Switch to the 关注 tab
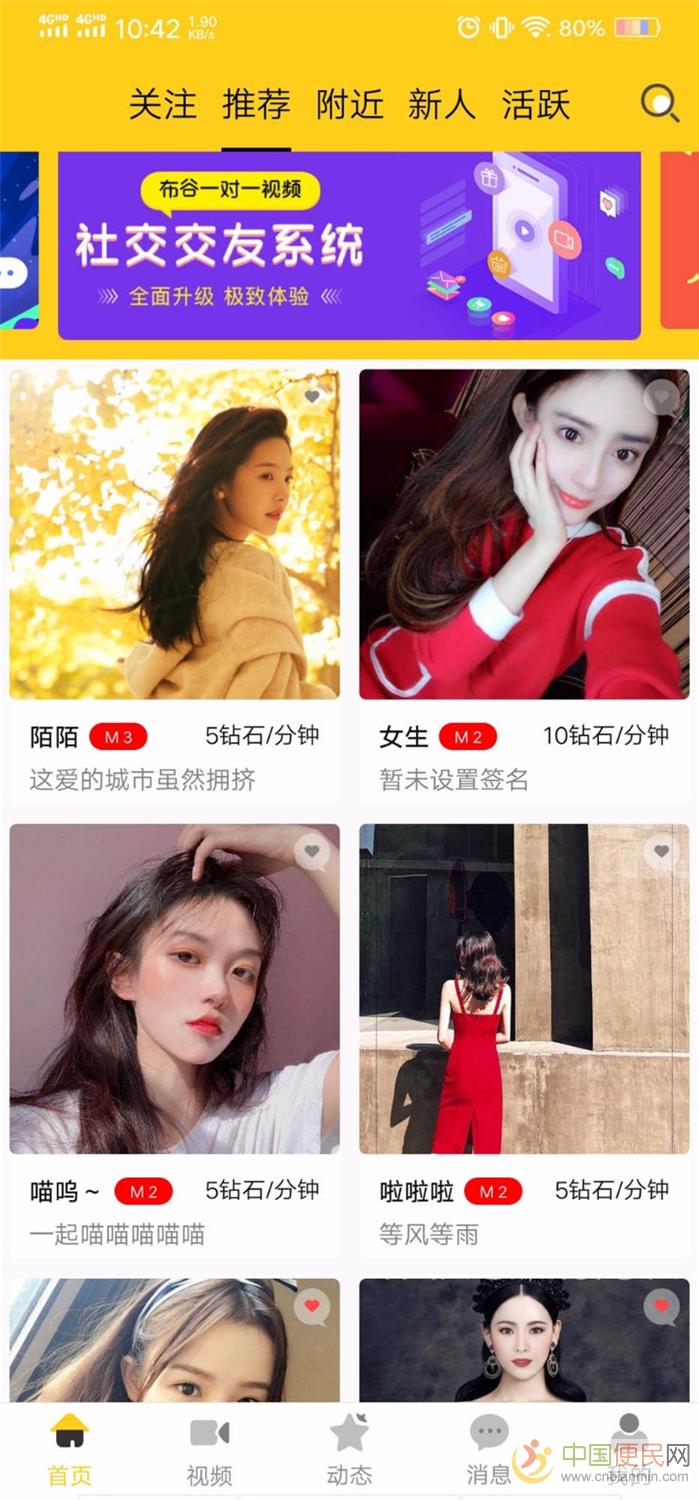This screenshot has width=699, height=1500. [162, 104]
